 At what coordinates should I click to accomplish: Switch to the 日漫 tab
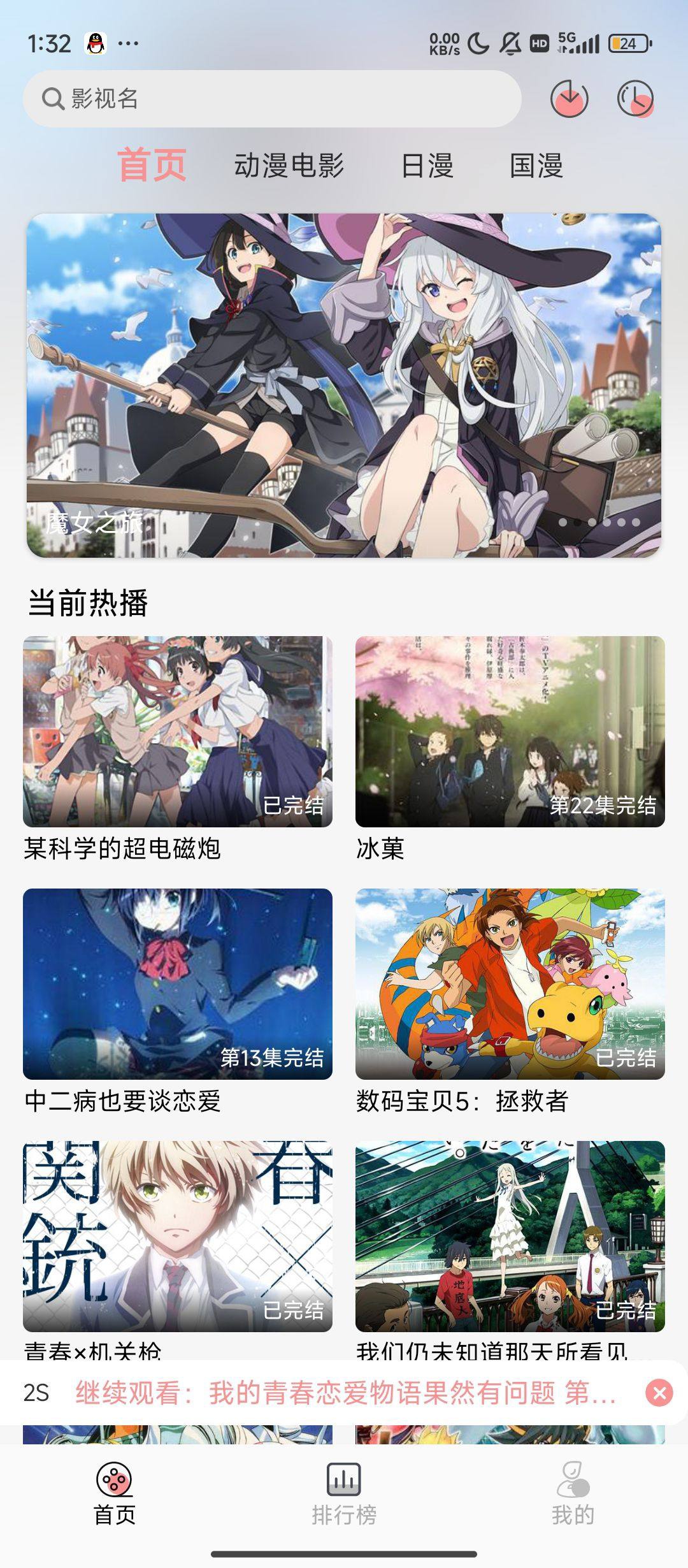(427, 166)
